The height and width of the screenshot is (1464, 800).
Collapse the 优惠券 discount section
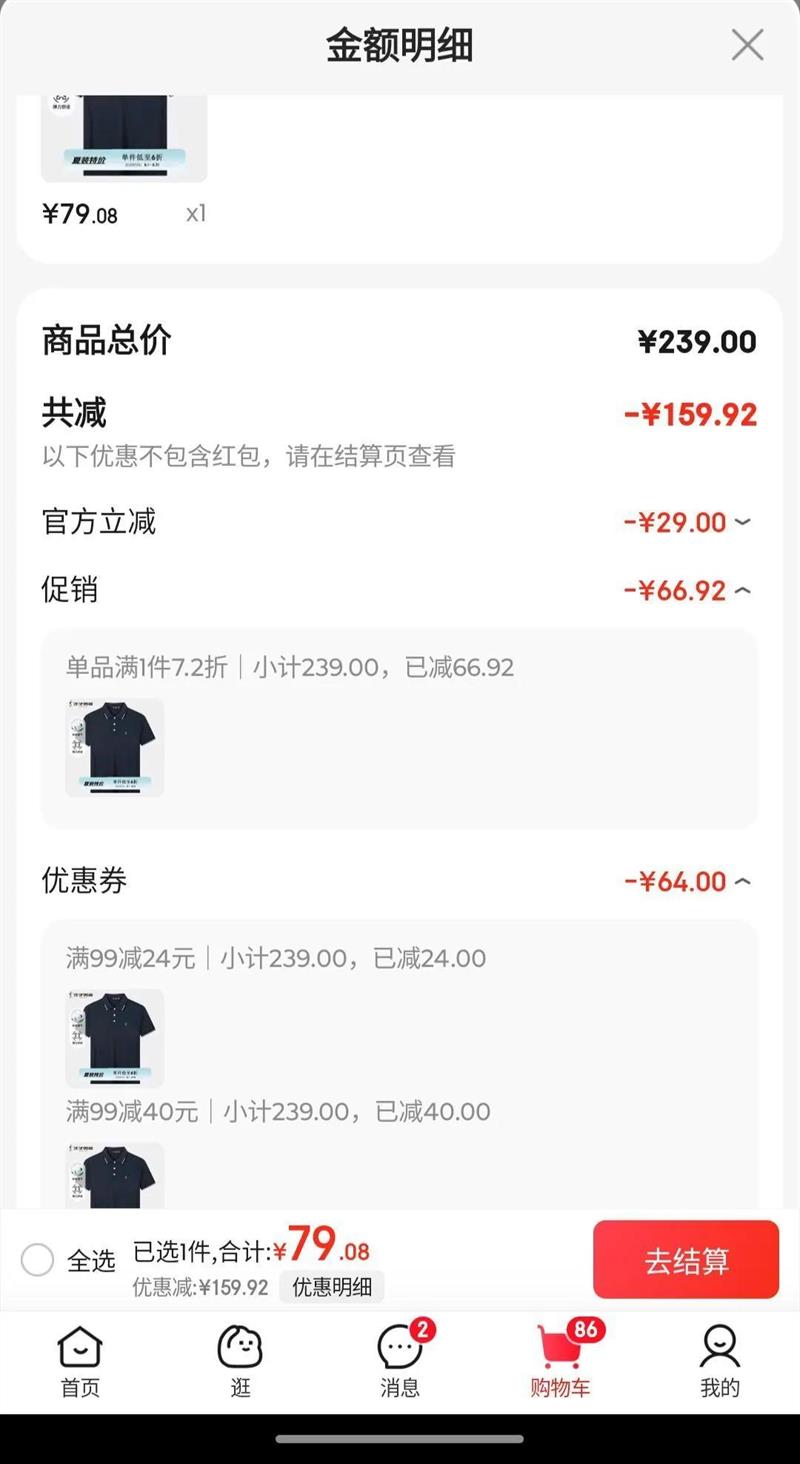742,881
